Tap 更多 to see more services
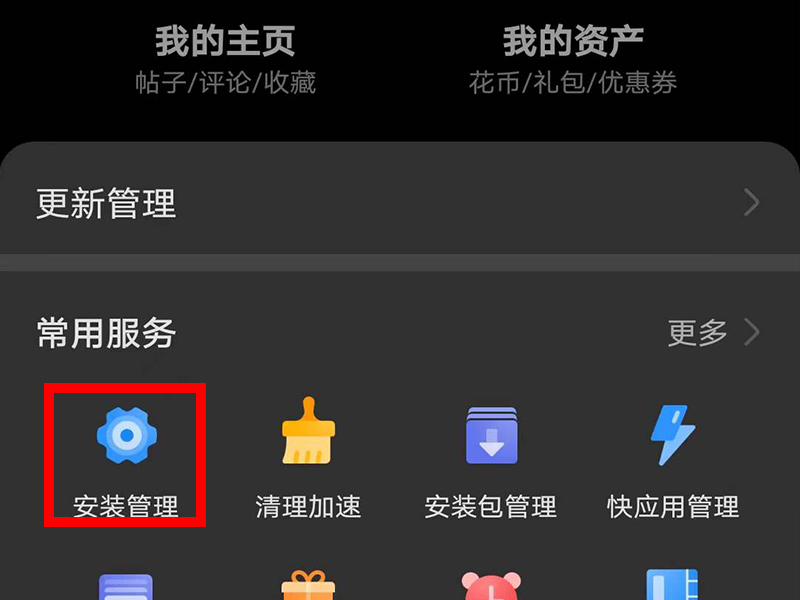This screenshot has height=600, width=800. pyautogui.click(x=712, y=332)
